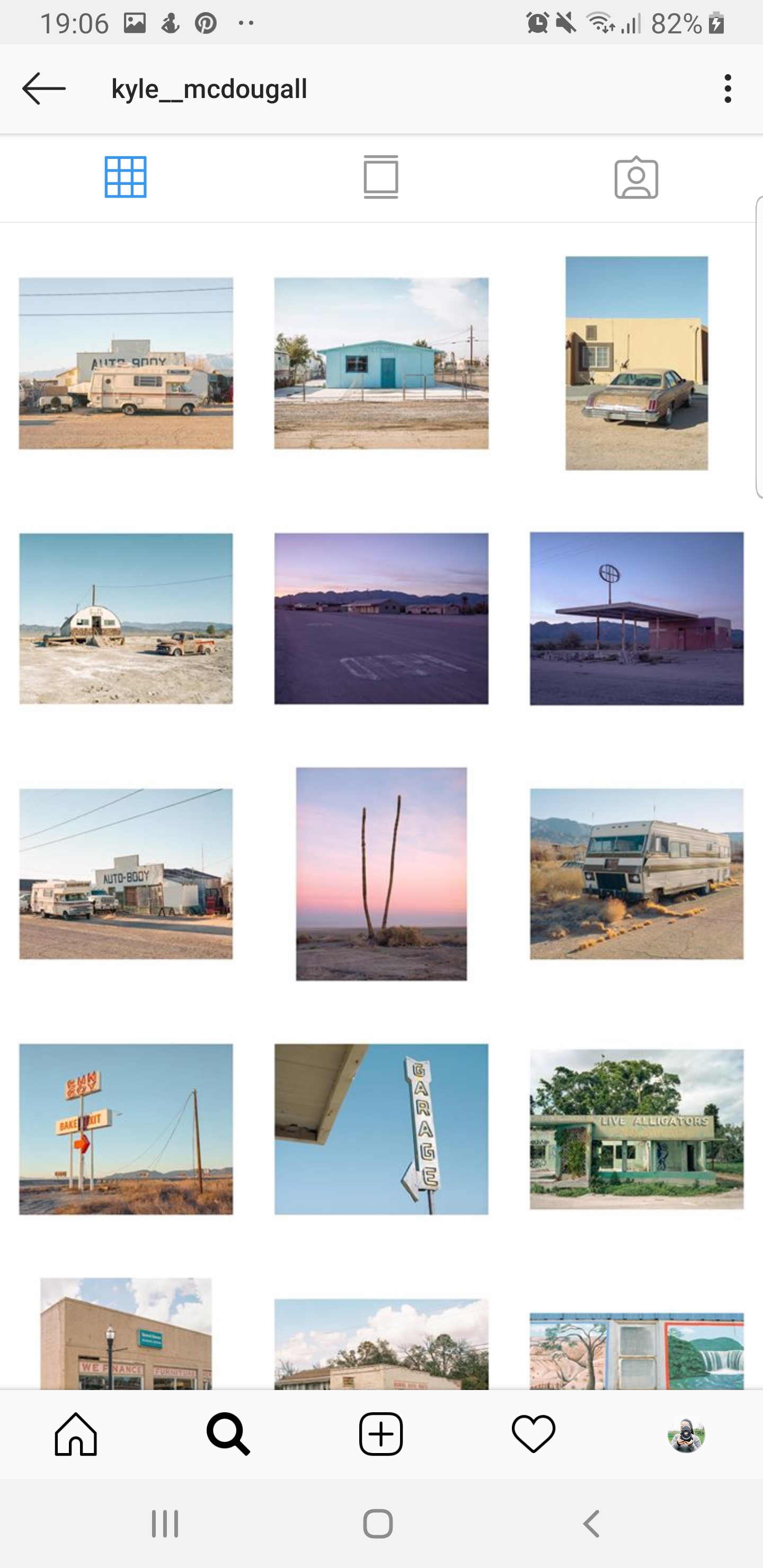
Task: Open the two bare palm trunks photo
Action: click(381, 874)
